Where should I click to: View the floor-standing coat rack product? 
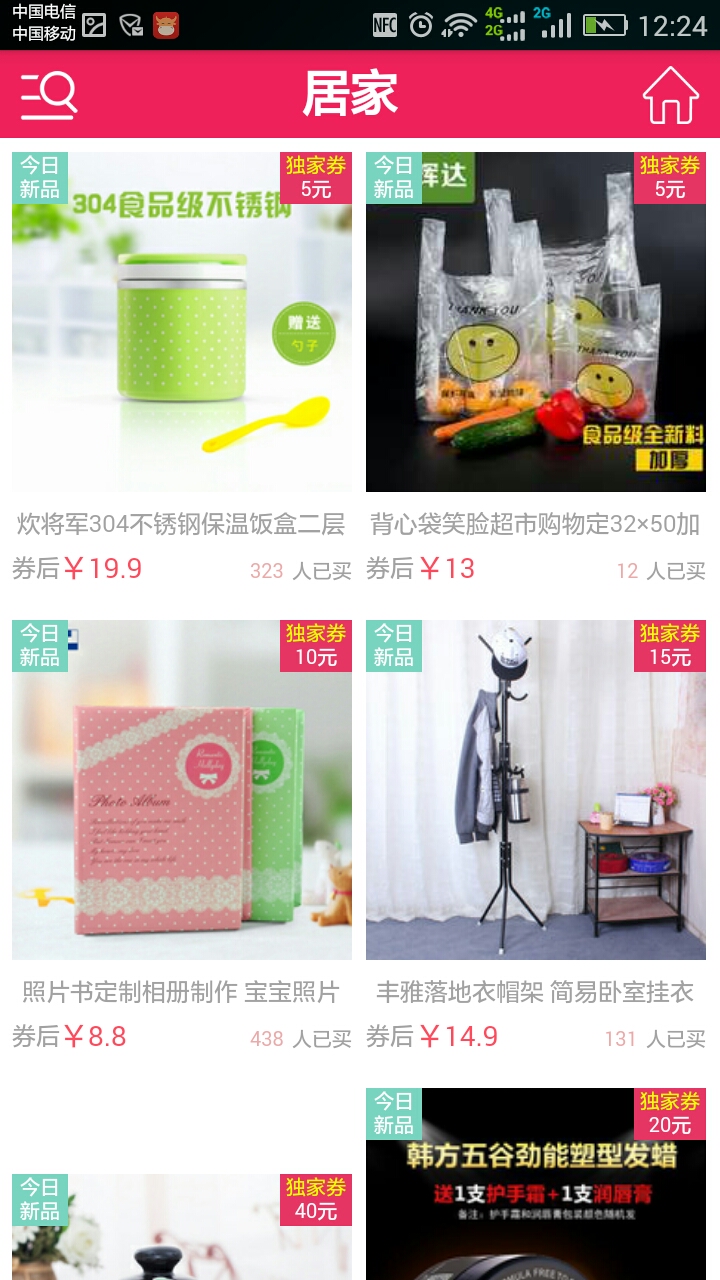(x=536, y=790)
